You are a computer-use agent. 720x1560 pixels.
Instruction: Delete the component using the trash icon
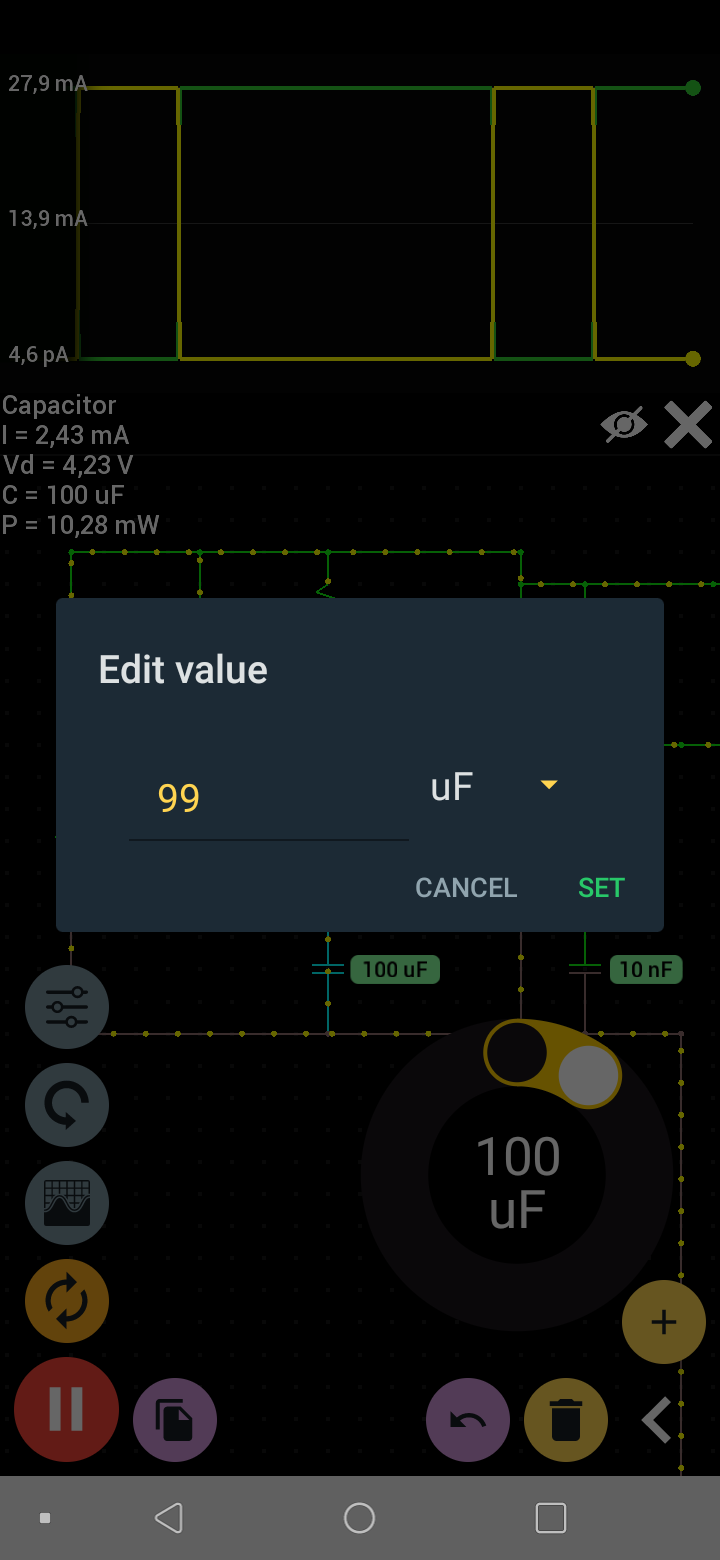565,1419
